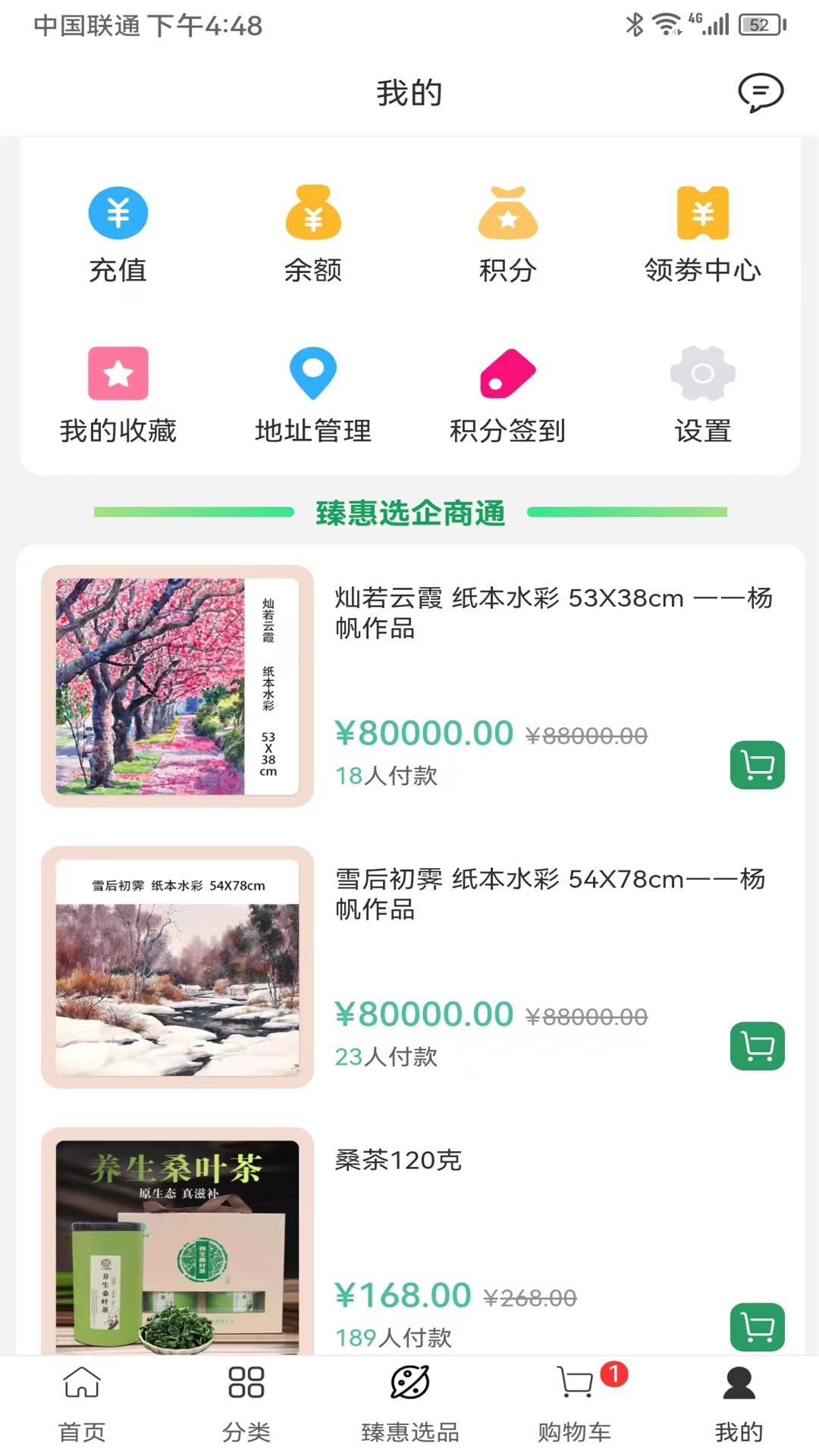Go to 领券中心 coupon center

pos(702,235)
